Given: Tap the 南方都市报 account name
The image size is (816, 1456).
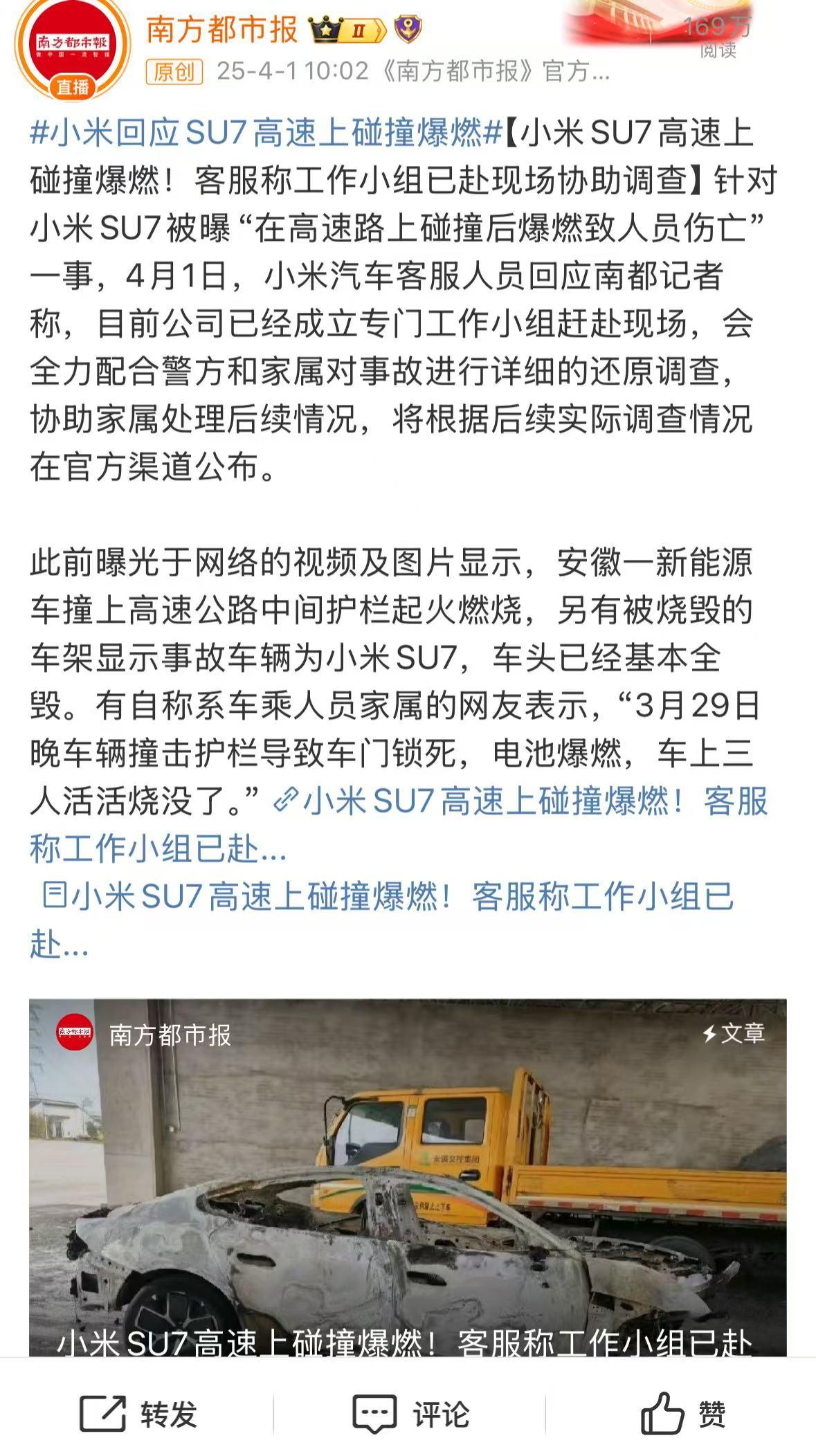Looking at the screenshot, I should tap(221, 30).
